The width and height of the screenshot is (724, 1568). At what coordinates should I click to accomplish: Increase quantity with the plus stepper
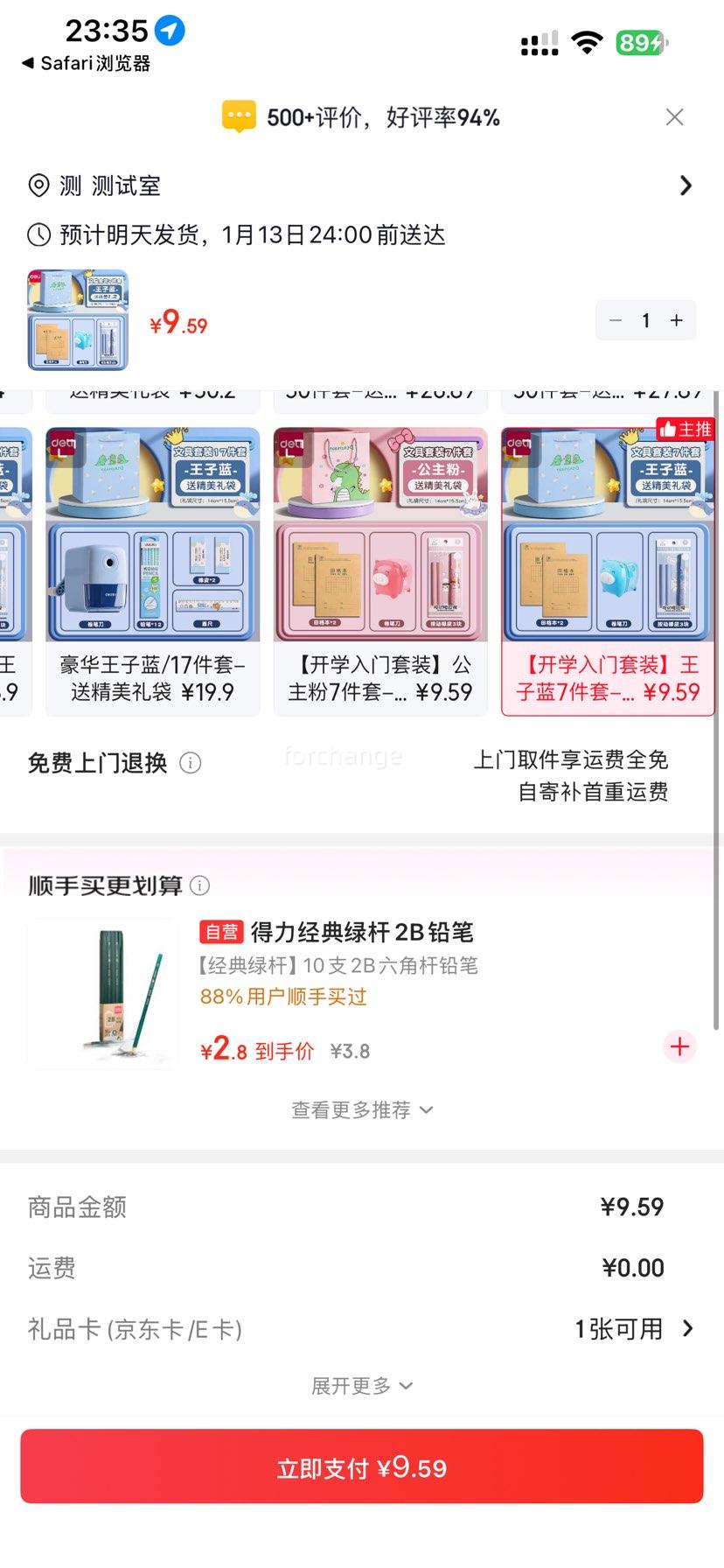pyautogui.click(x=676, y=320)
